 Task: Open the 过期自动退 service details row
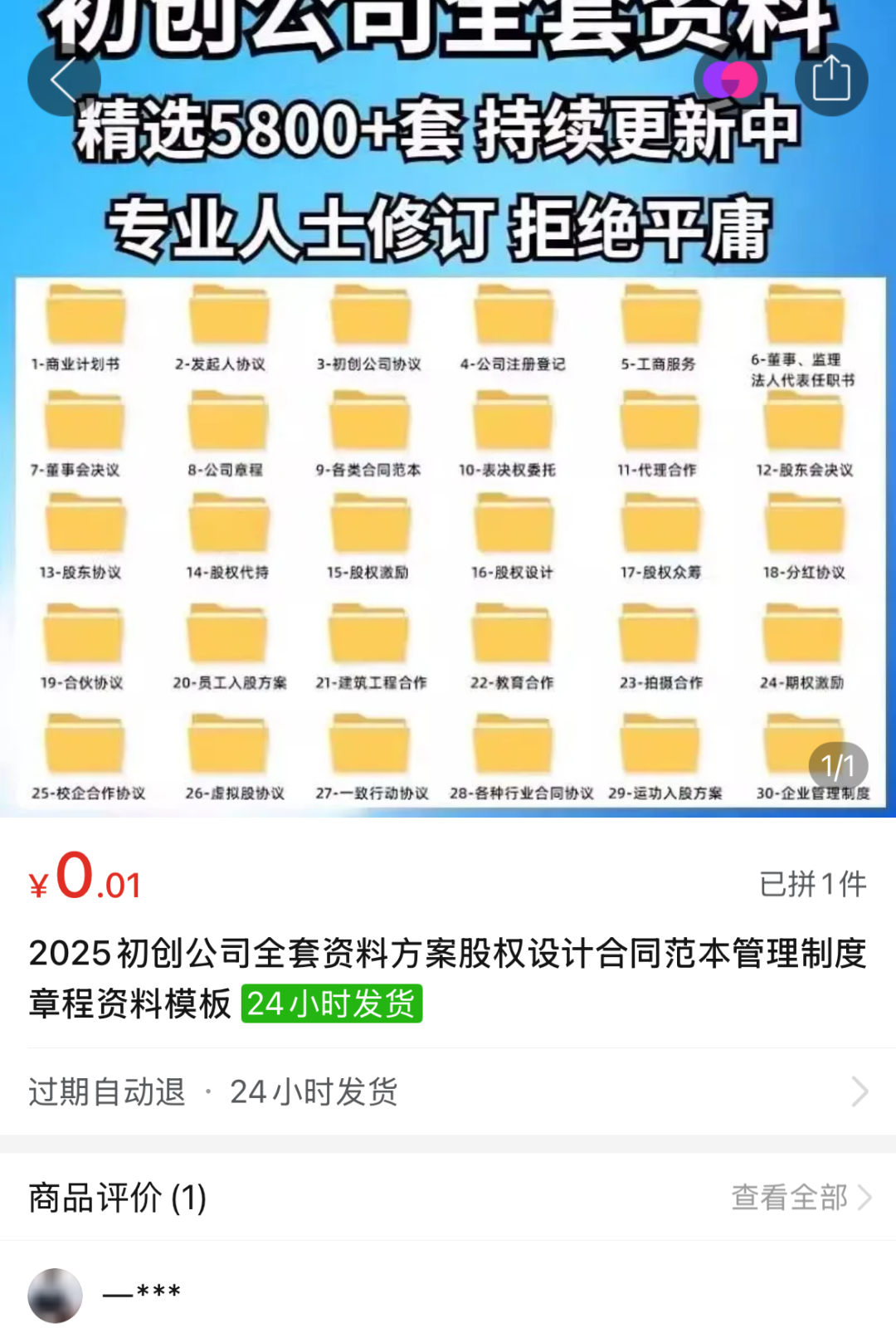[x=448, y=1091]
